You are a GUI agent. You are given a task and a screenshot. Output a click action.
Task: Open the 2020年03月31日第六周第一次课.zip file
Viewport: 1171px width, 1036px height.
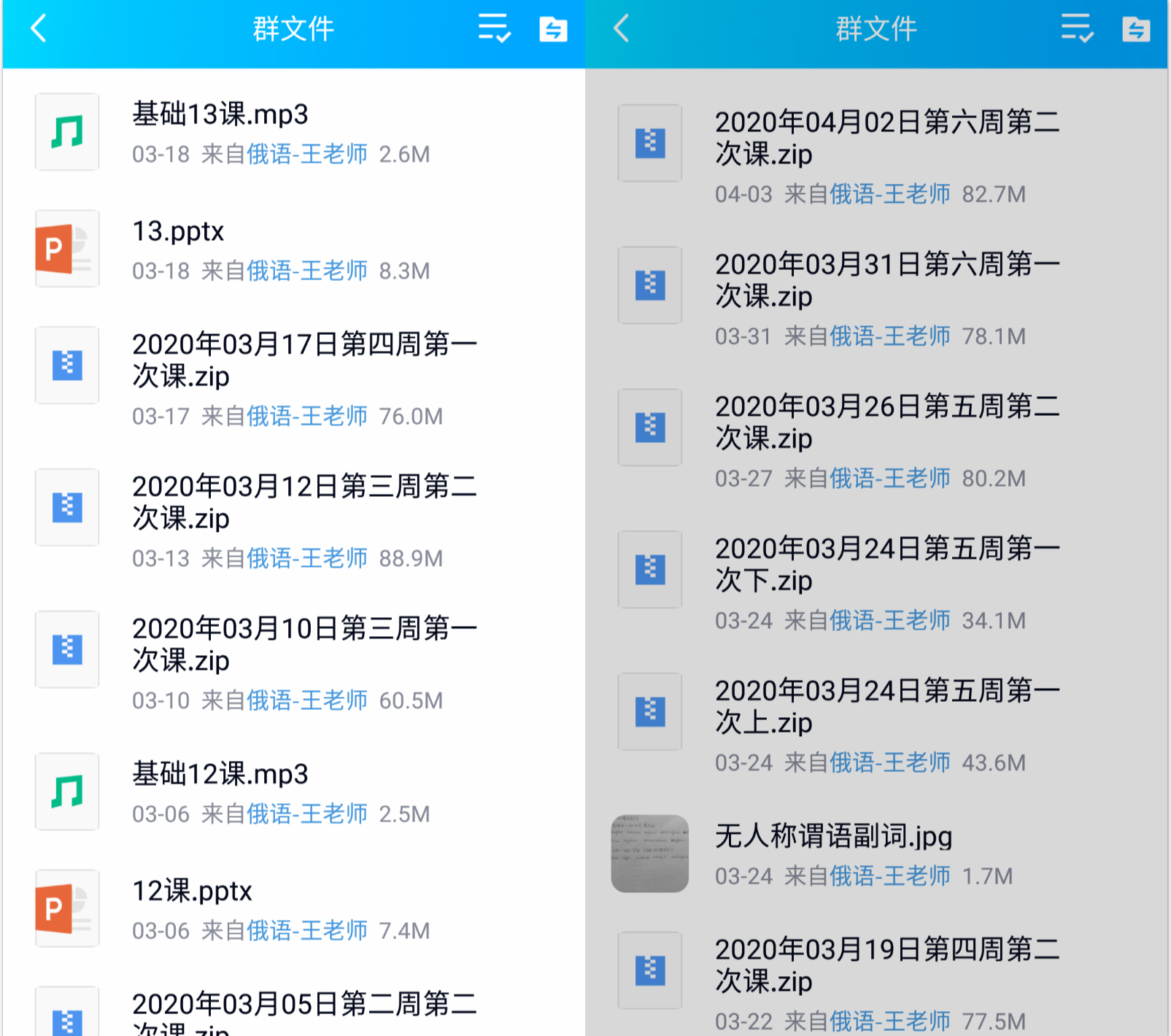[886, 280]
